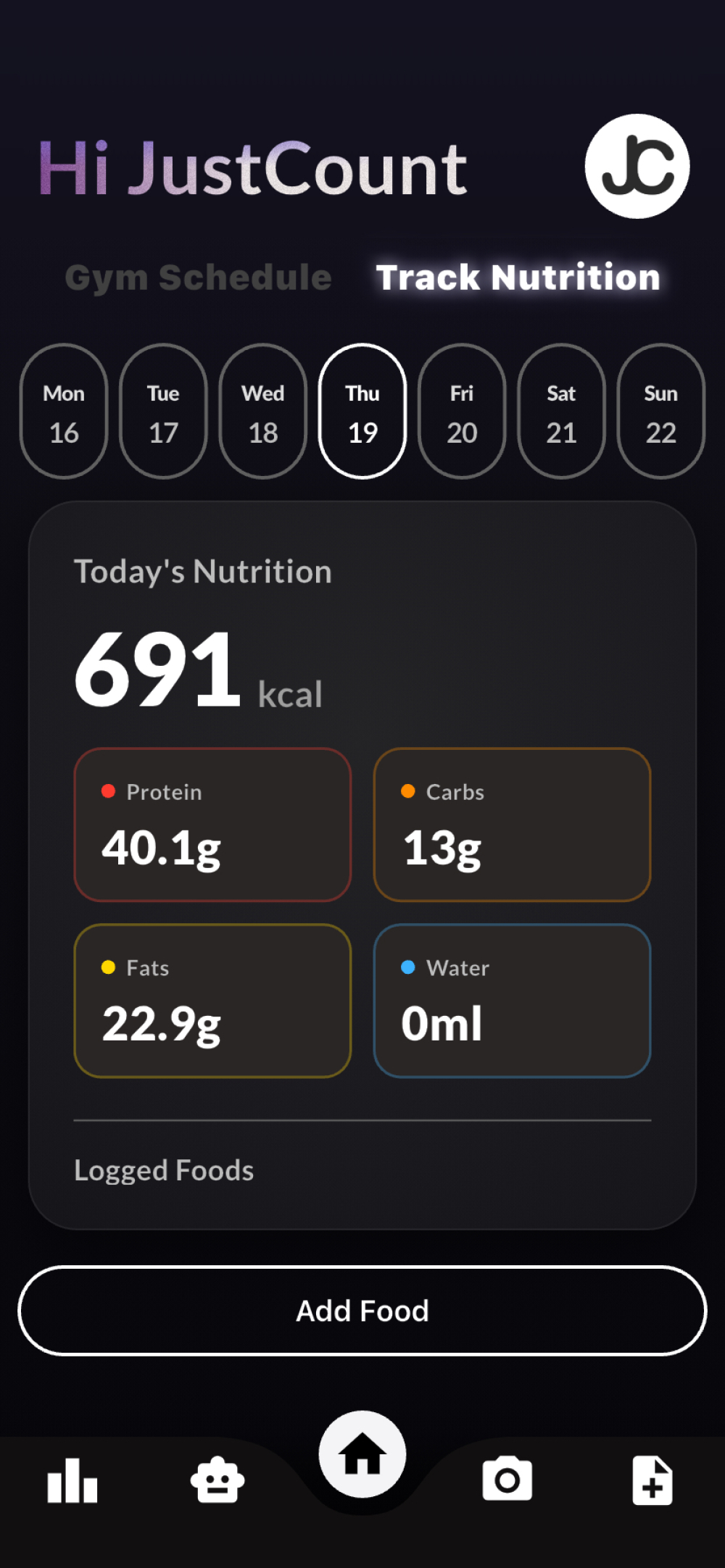This screenshot has width=725, height=1568.
Task: Open the camera tab
Action: point(507,1479)
